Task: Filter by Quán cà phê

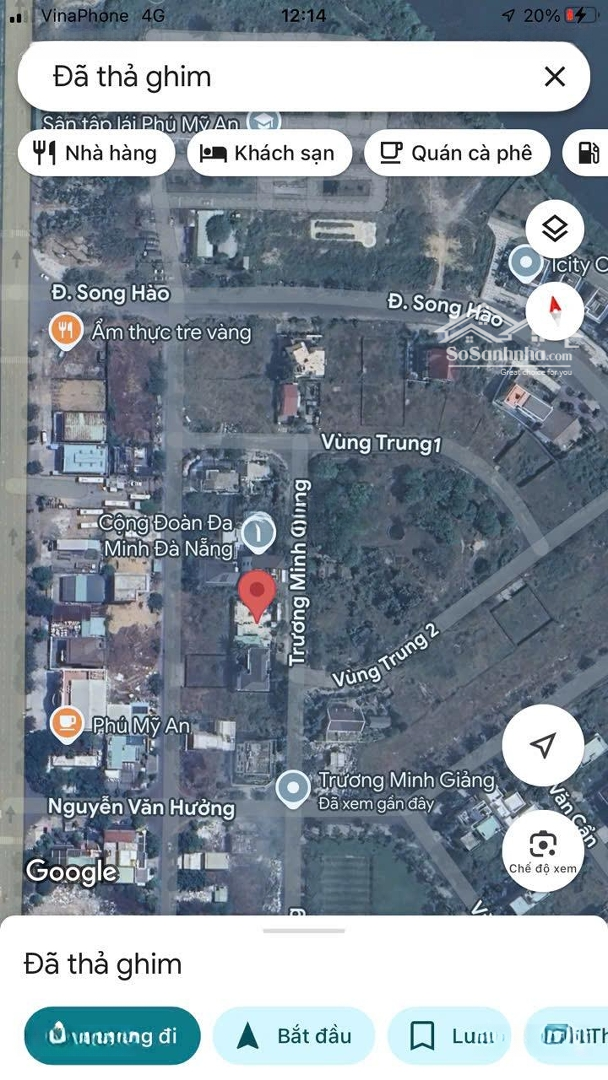Action: point(457,153)
